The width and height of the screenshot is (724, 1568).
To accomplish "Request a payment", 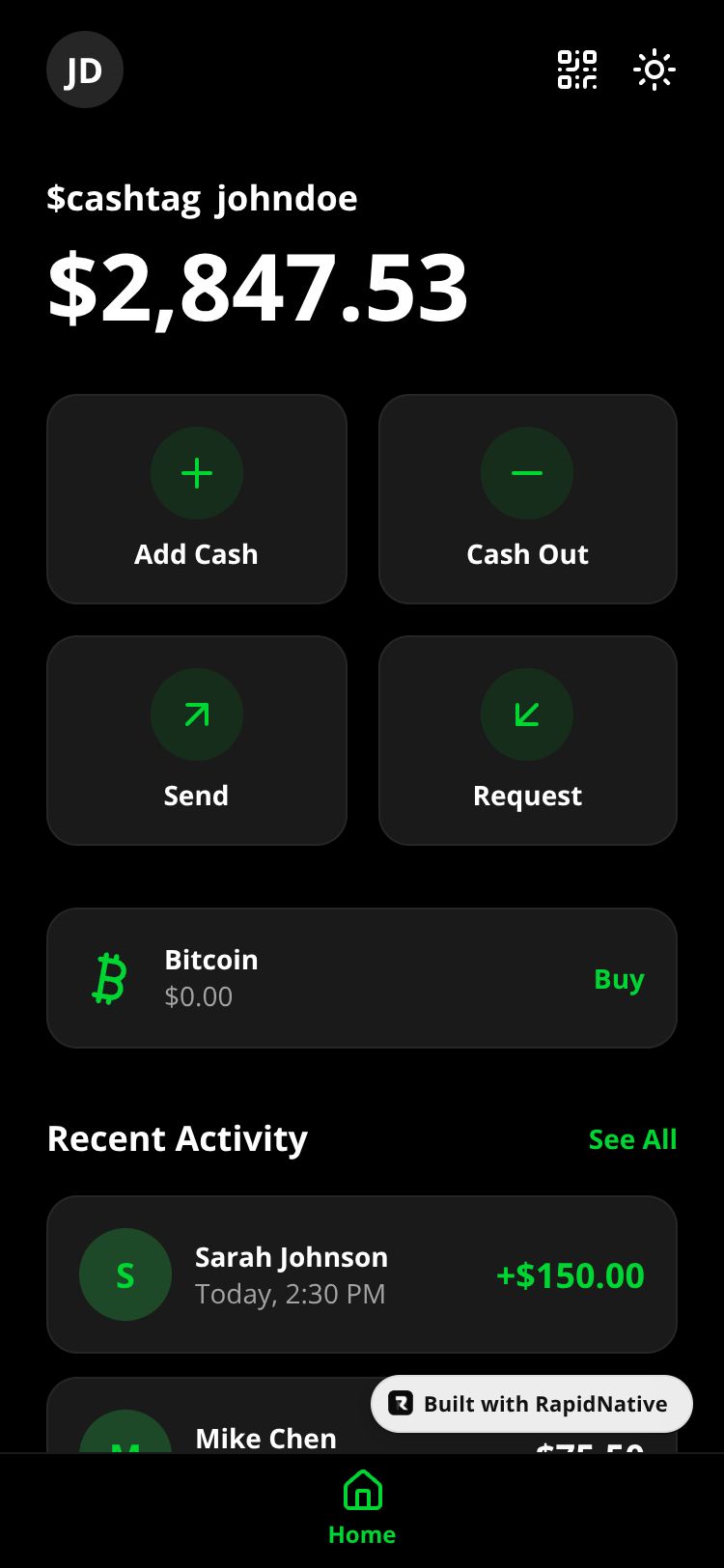I will pyautogui.click(x=528, y=741).
